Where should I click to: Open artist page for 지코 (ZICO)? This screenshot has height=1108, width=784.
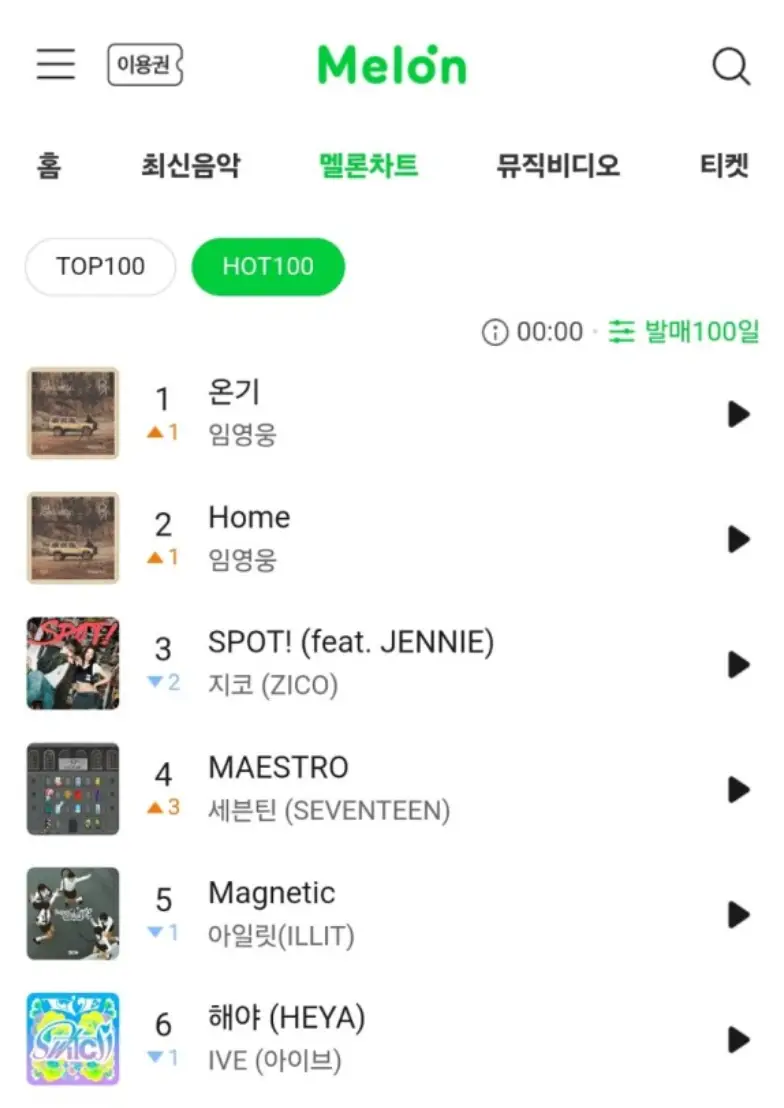275,685
